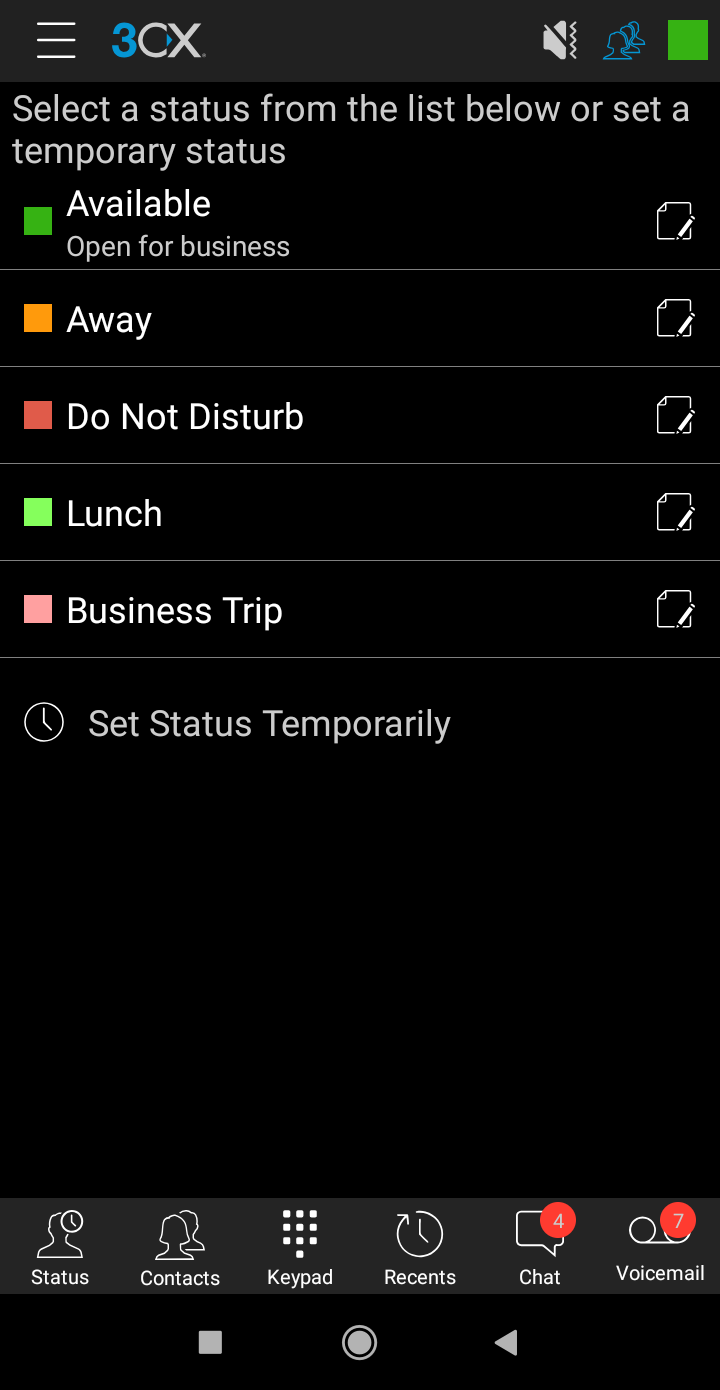Open the Chat tab
The width and height of the screenshot is (720, 1390).
point(540,1247)
